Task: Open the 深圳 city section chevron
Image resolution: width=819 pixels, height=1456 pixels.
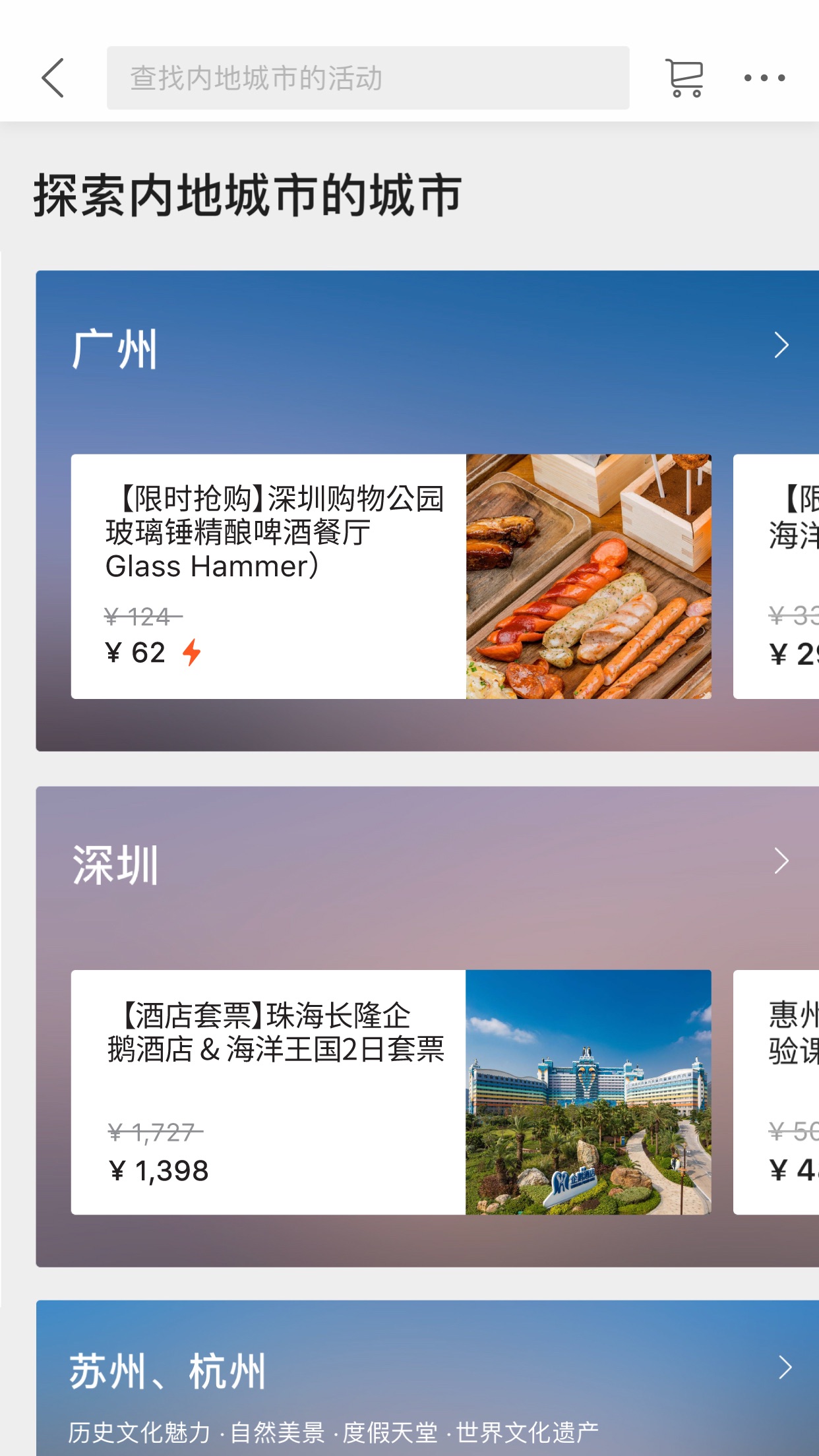Action: [x=781, y=861]
